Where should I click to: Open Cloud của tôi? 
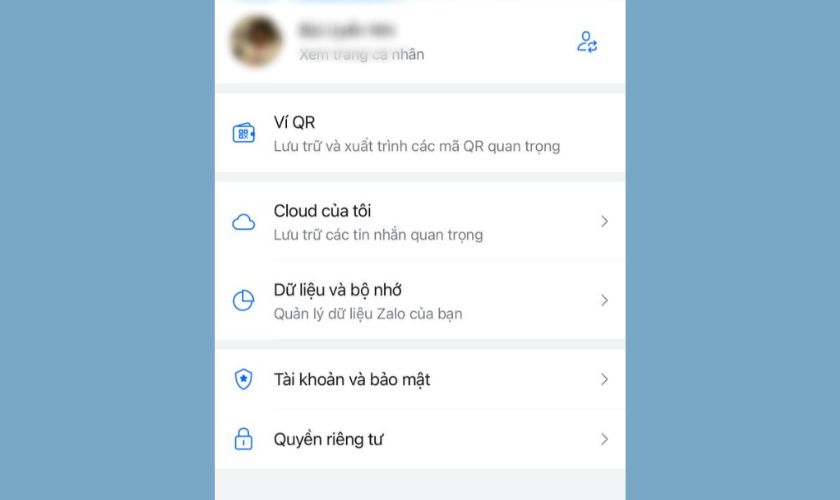(419, 222)
